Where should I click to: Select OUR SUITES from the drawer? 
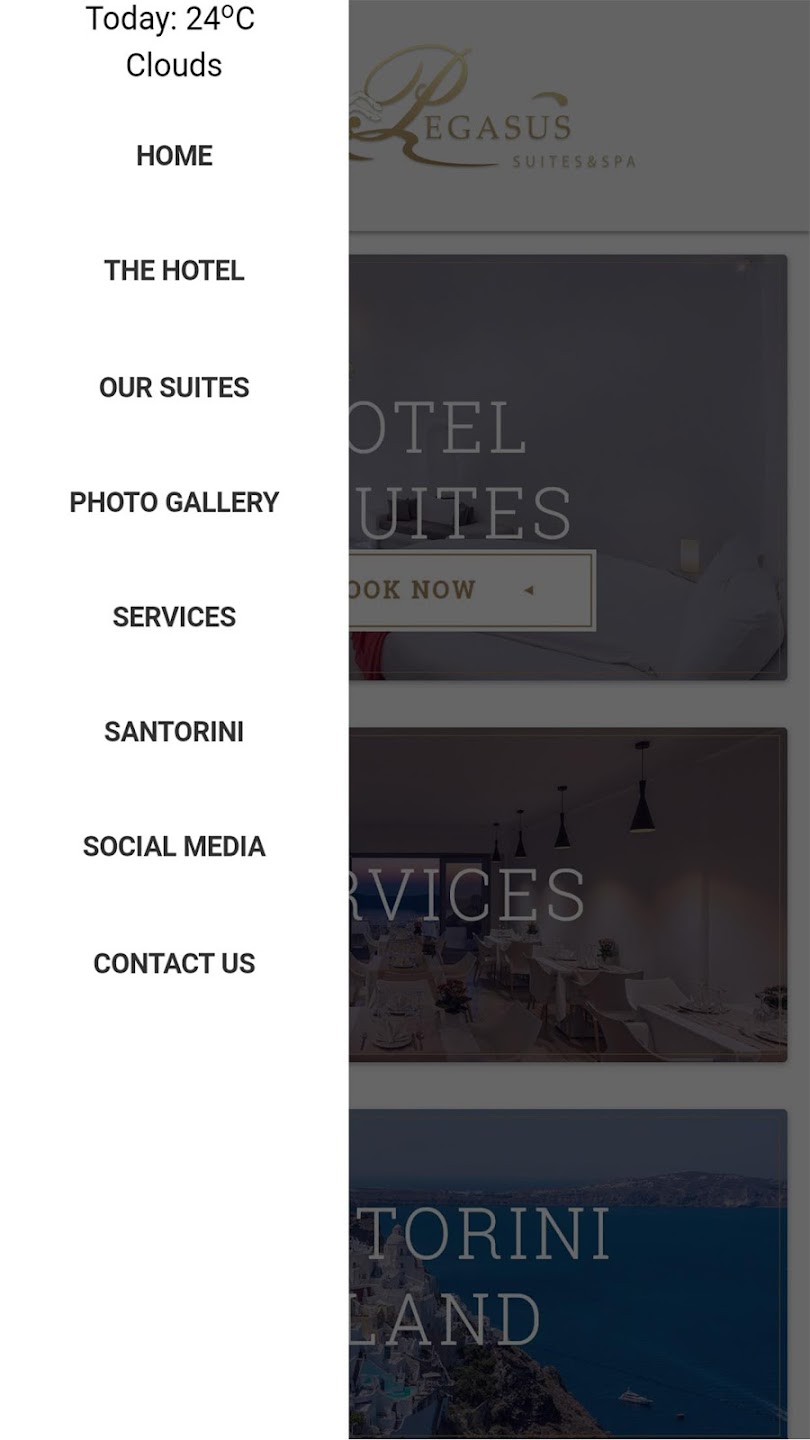(174, 387)
